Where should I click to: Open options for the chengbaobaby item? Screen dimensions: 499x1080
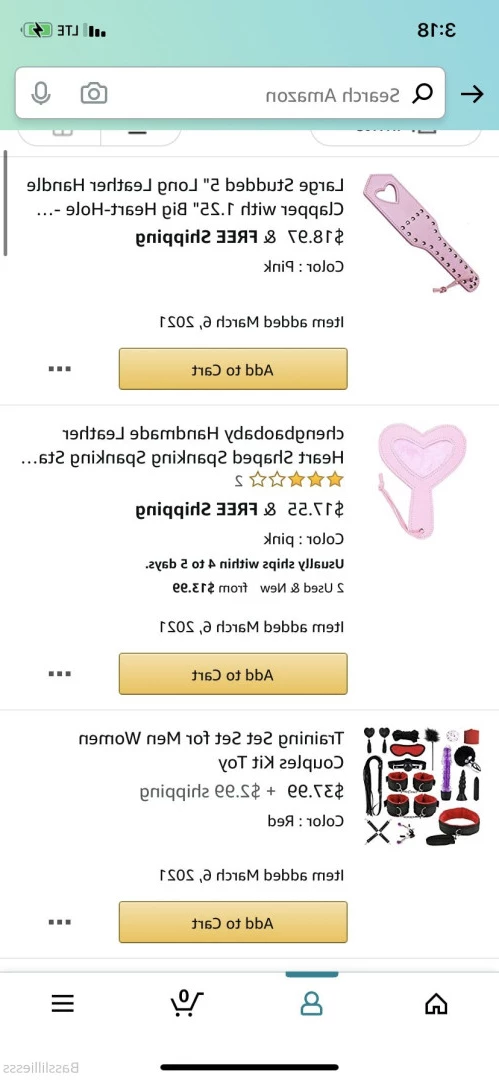pos(60,674)
